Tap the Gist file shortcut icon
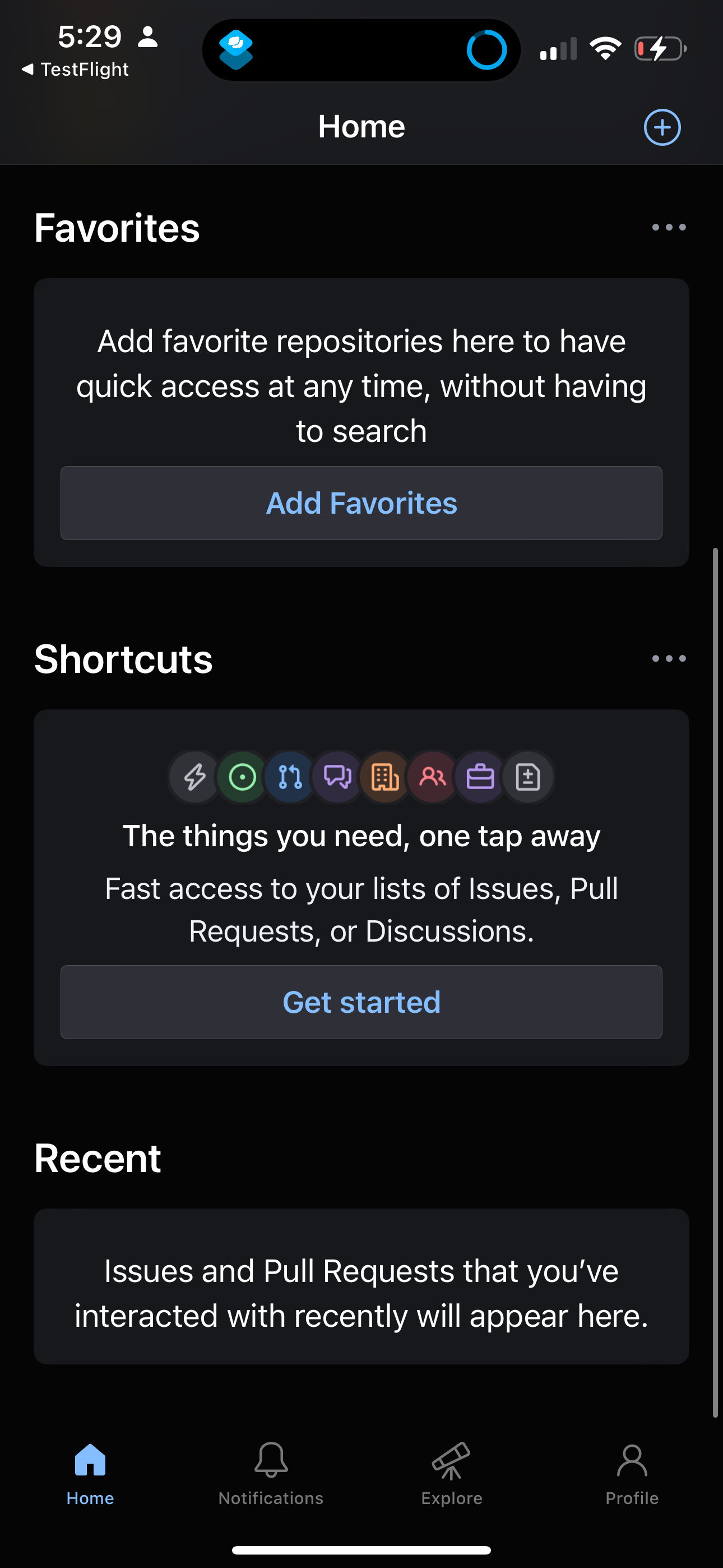The image size is (723, 1568). point(529,777)
